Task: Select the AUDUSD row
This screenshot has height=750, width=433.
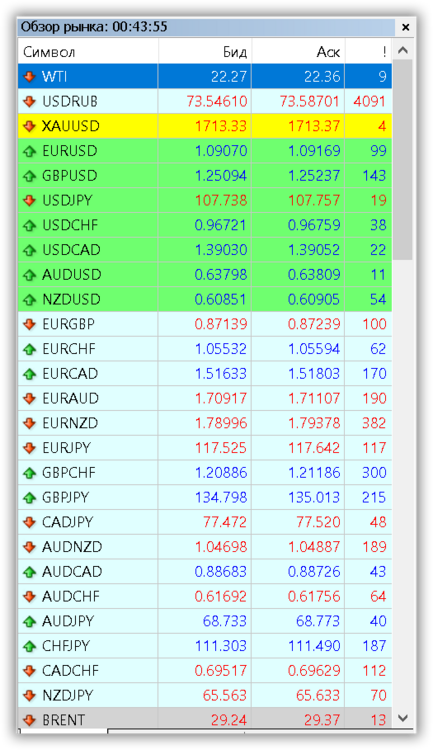Action: coord(205,275)
